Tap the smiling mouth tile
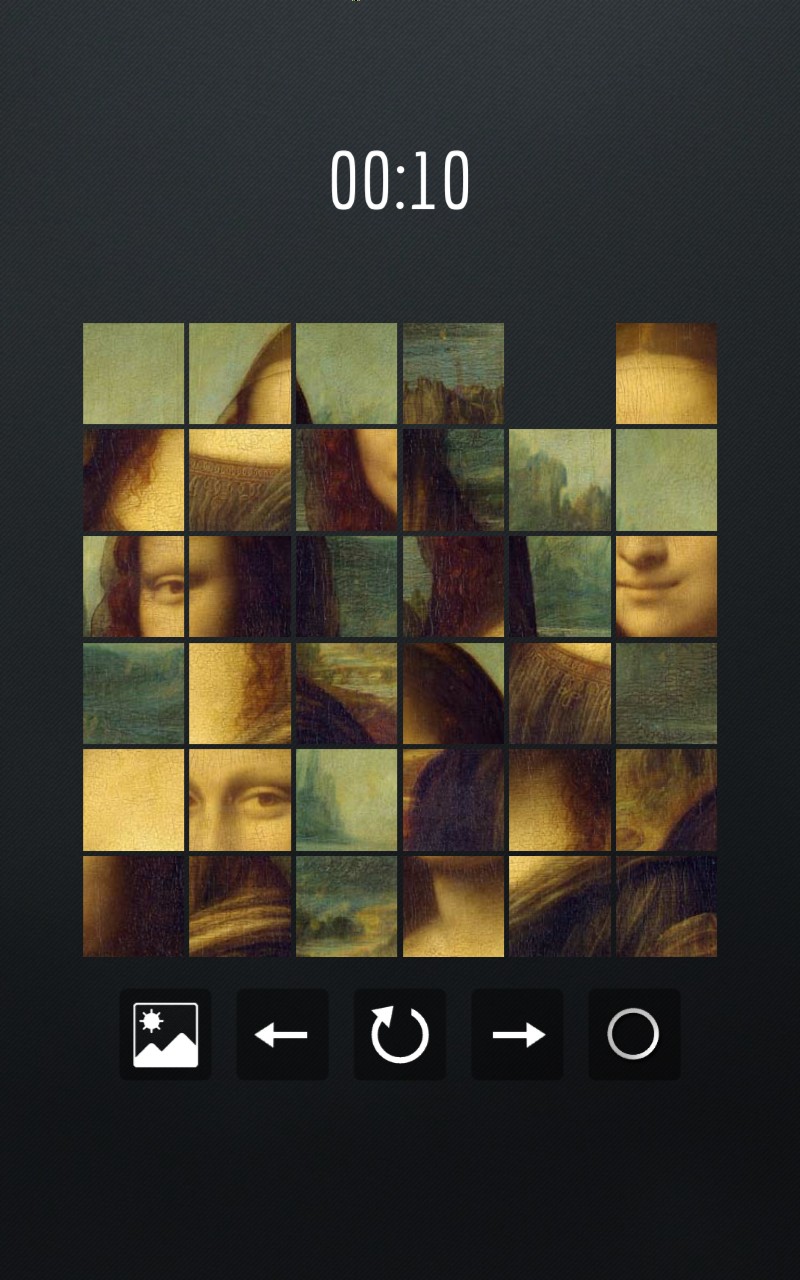Image resolution: width=800 pixels, height=1280 pixels. click(x=666, y=586)
